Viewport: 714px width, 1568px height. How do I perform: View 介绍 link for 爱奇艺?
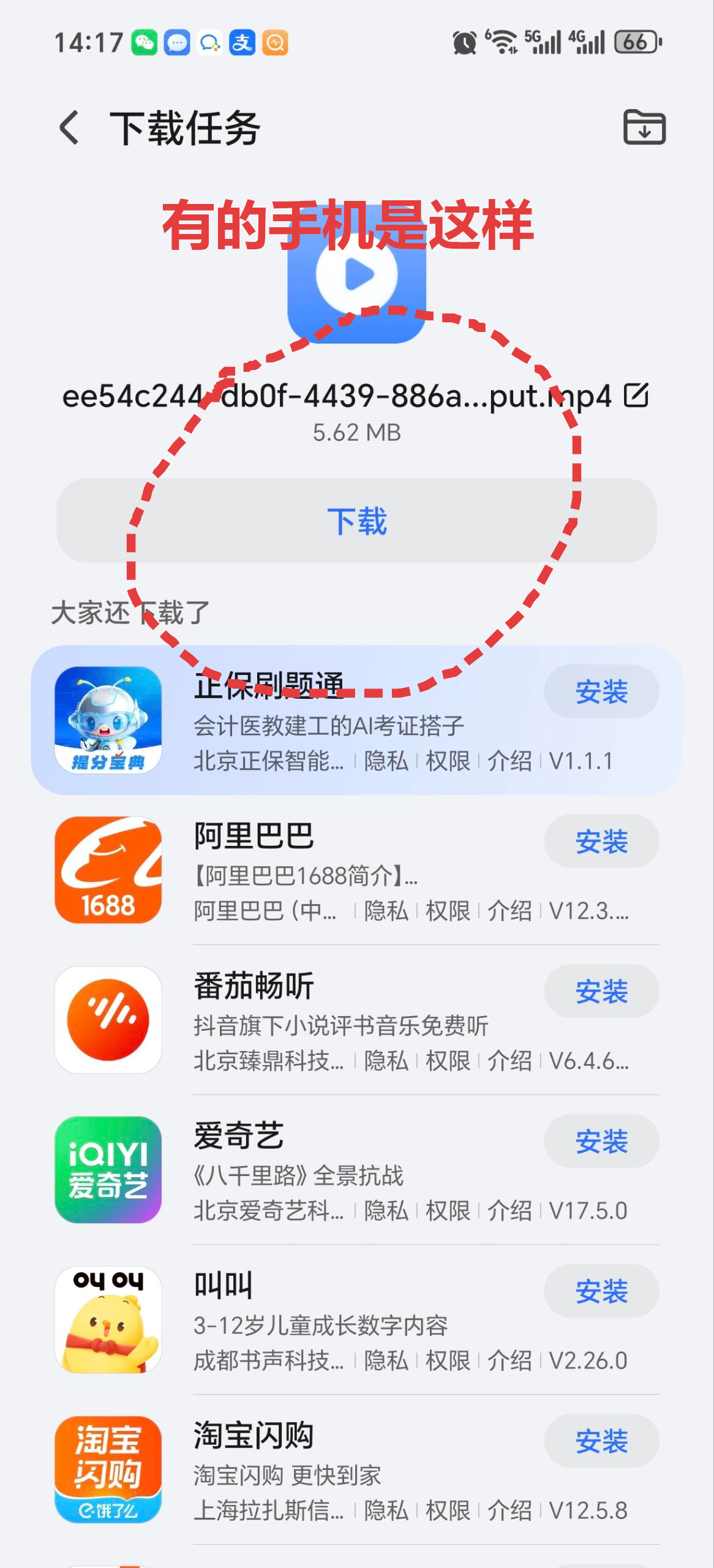(x=509, y=1211)
